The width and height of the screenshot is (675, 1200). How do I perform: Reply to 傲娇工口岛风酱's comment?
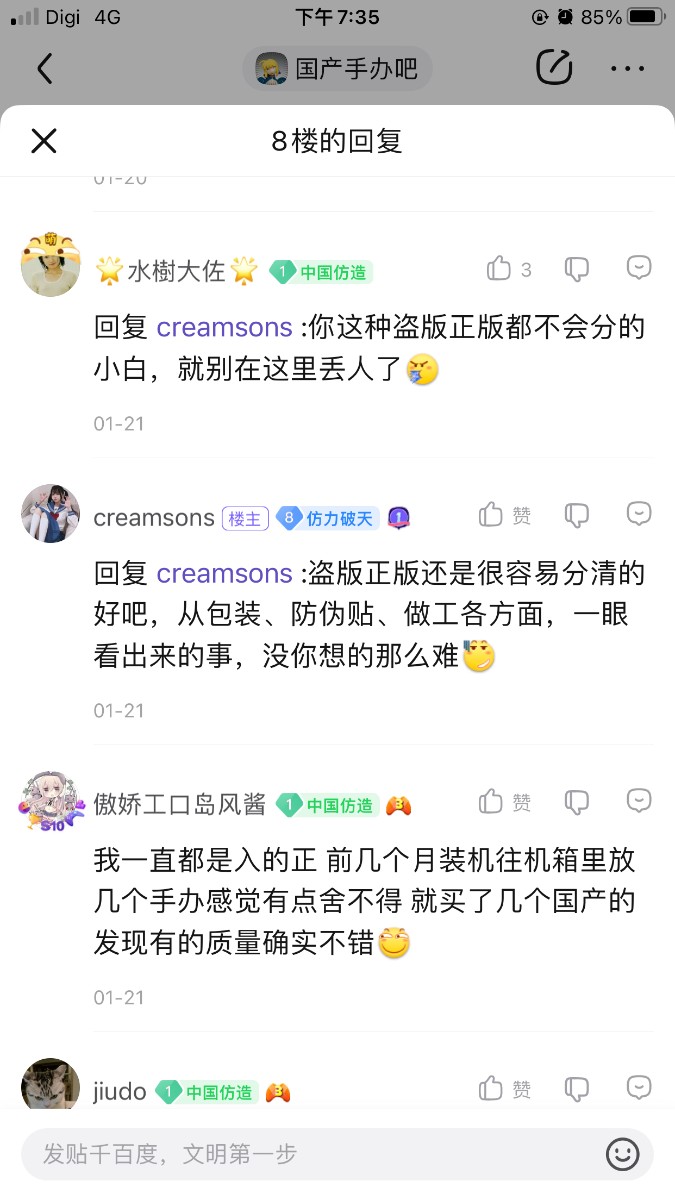(x=639, y=801)
